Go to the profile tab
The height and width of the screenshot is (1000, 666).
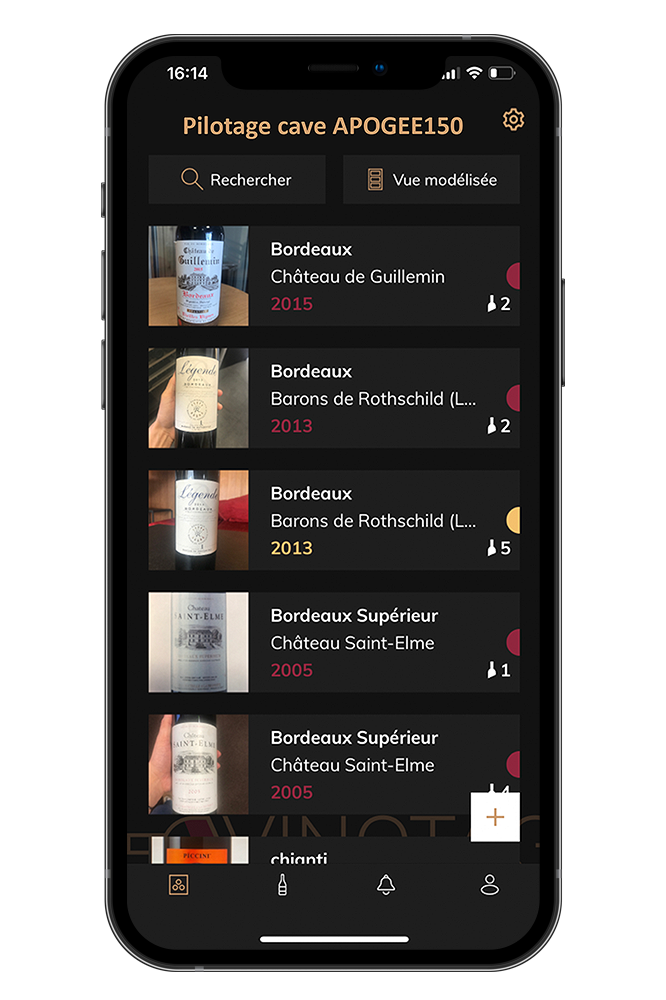click(x=489, y=885)
